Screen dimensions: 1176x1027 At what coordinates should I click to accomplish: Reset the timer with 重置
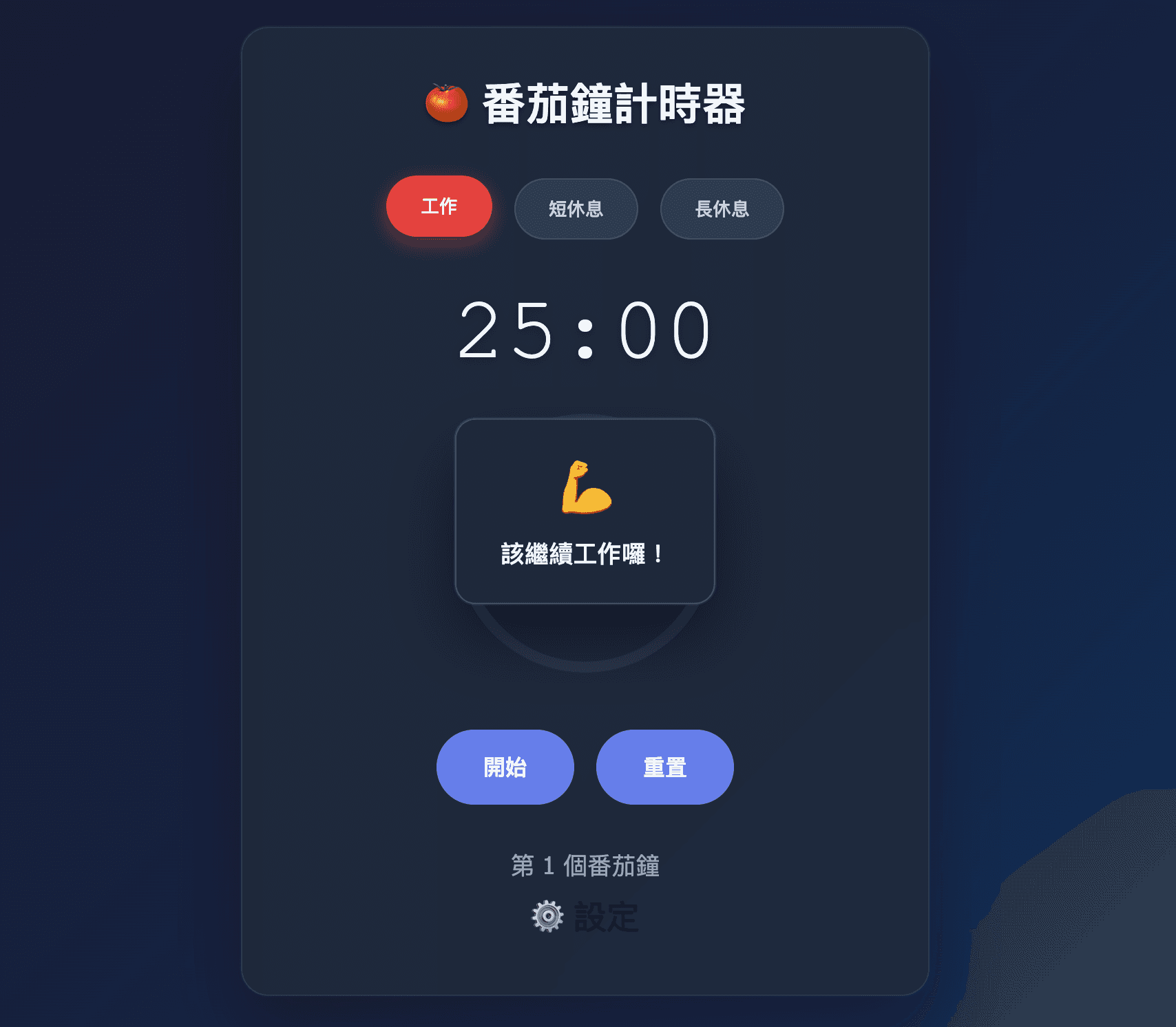tap(664, 767)
